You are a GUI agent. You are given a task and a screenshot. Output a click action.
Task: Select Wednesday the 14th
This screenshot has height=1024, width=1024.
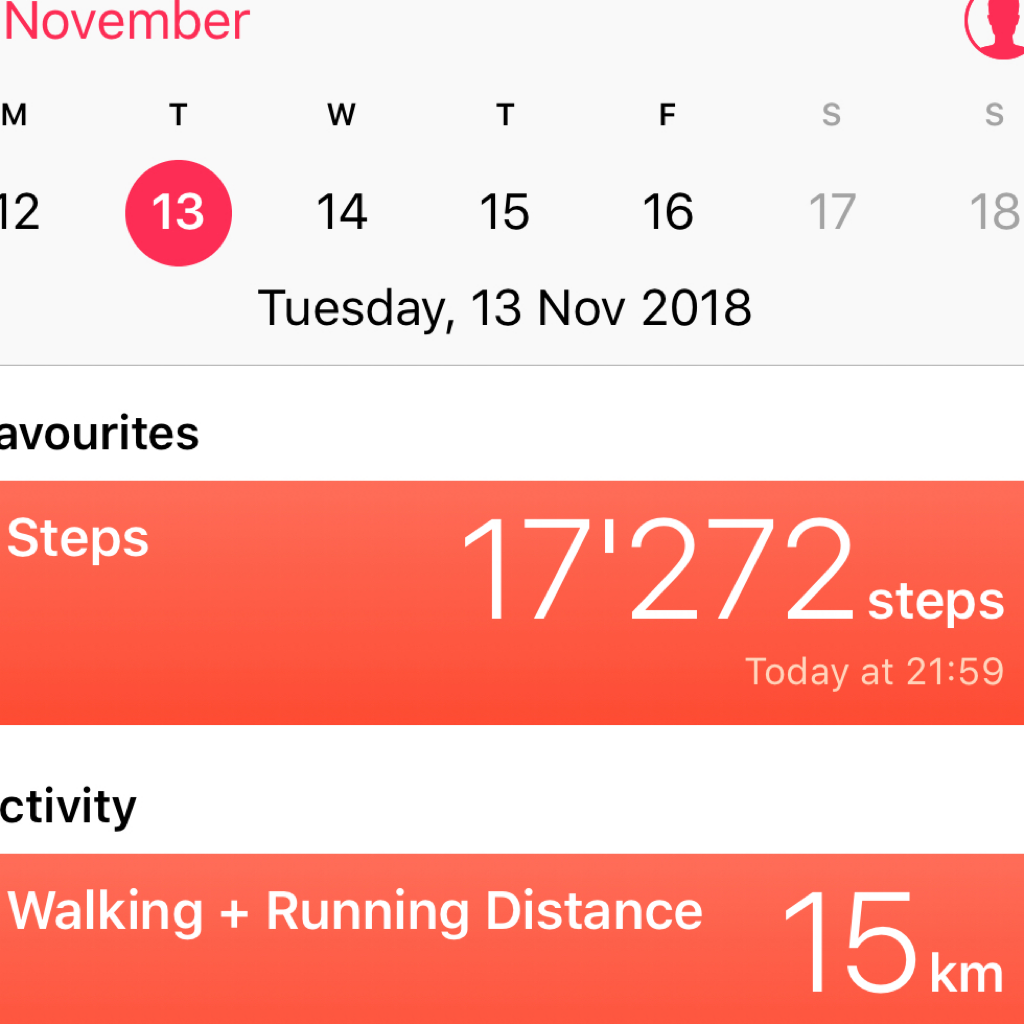[x=342, y=212]
